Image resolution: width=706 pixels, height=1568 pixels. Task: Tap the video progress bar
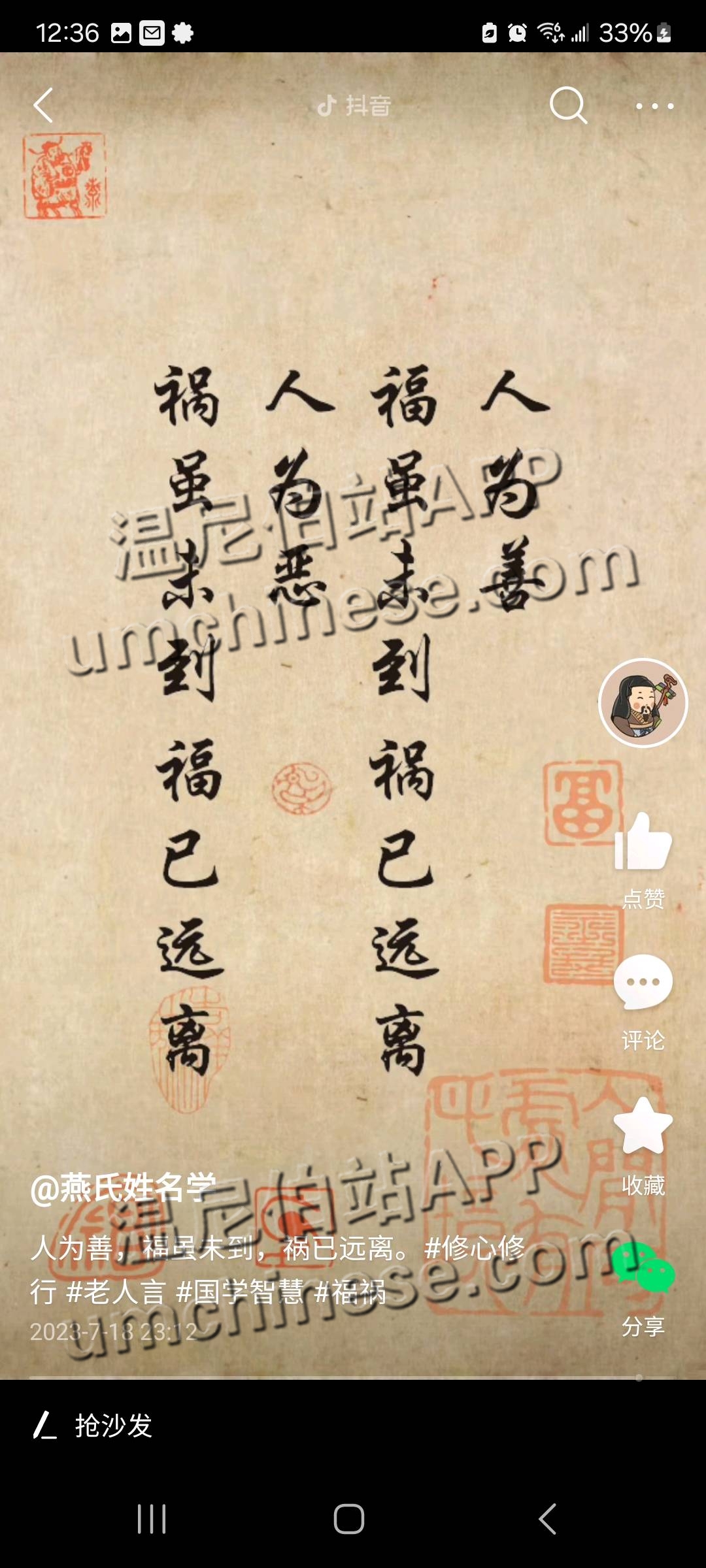333,1378
